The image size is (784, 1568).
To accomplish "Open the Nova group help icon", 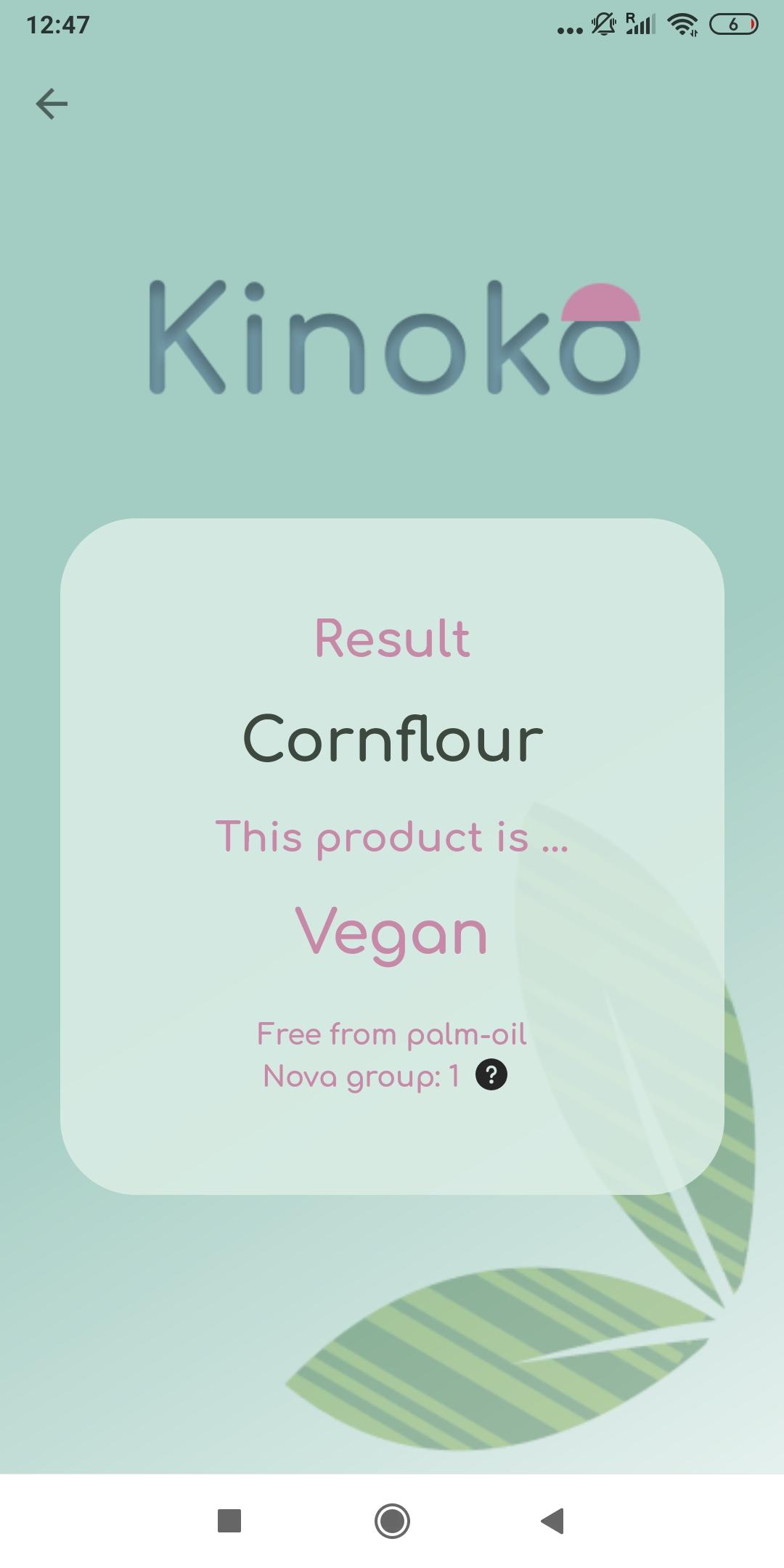I will [491, 1075].
